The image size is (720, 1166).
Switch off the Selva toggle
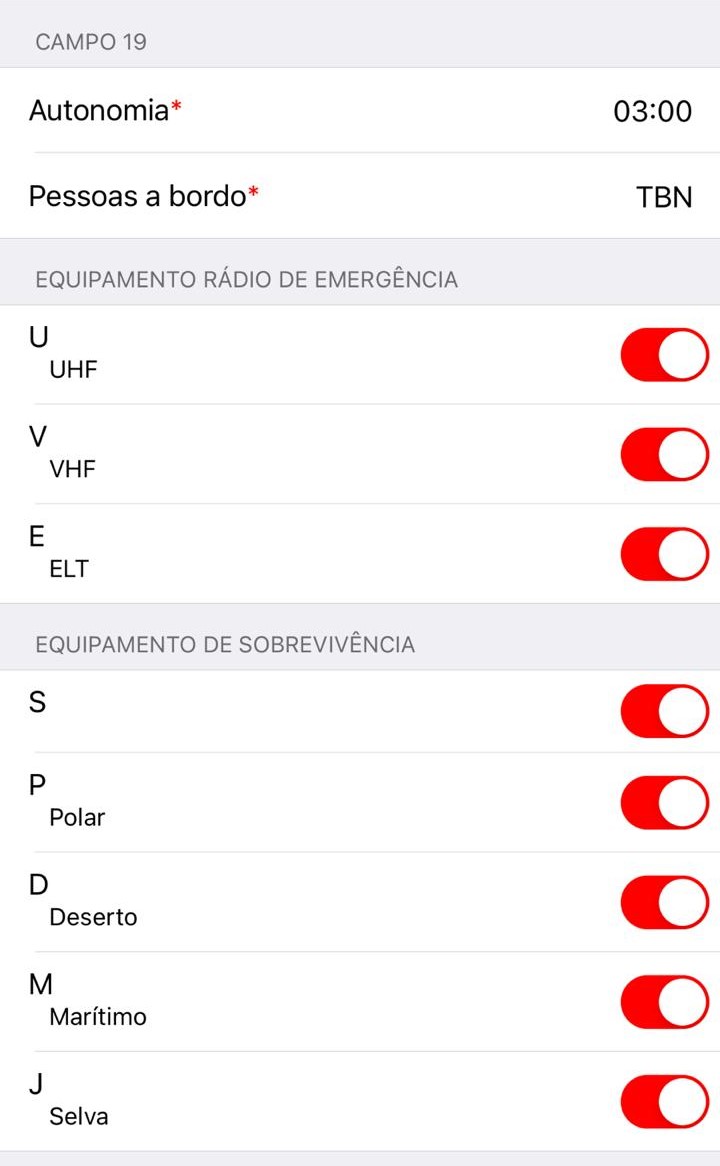(x=664, y=1101)
